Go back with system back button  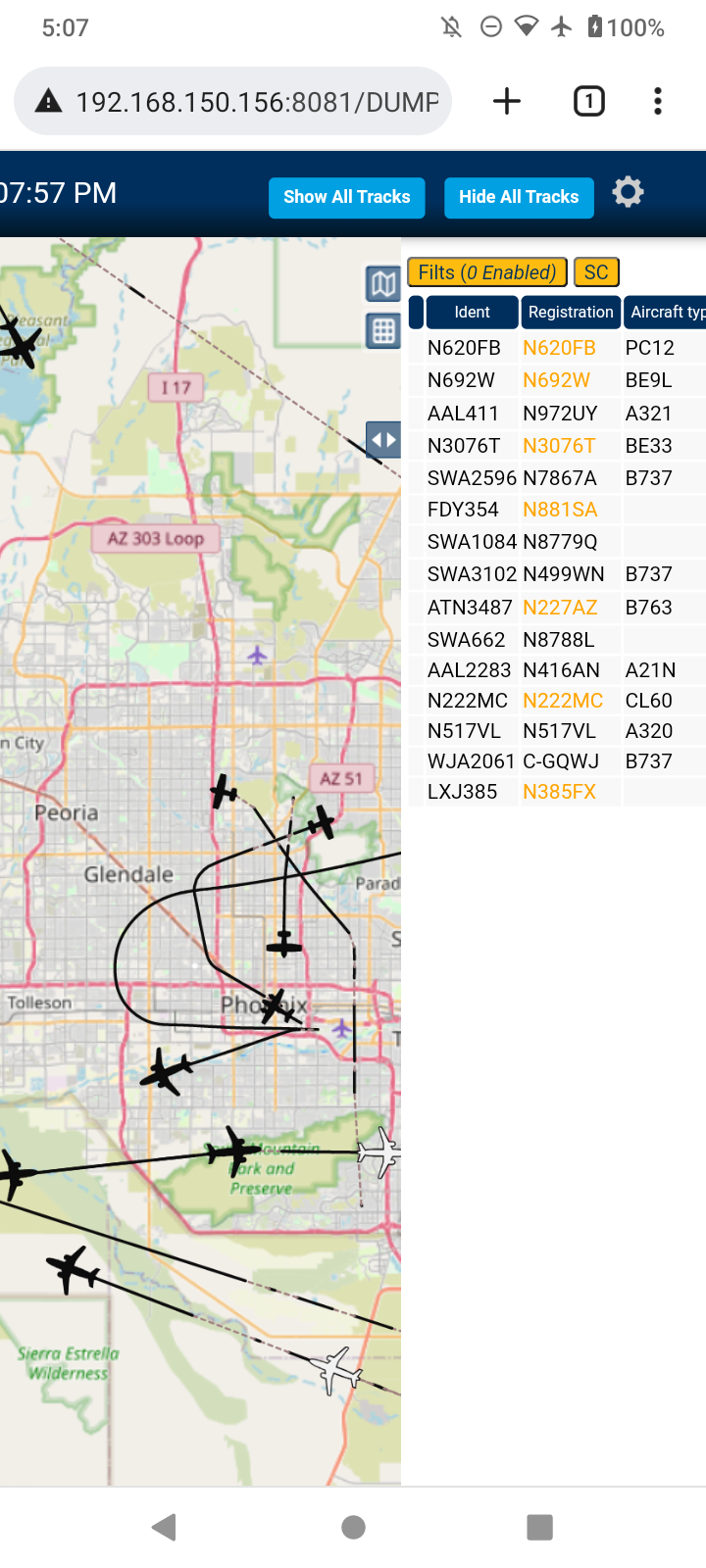pos(165,1527)
